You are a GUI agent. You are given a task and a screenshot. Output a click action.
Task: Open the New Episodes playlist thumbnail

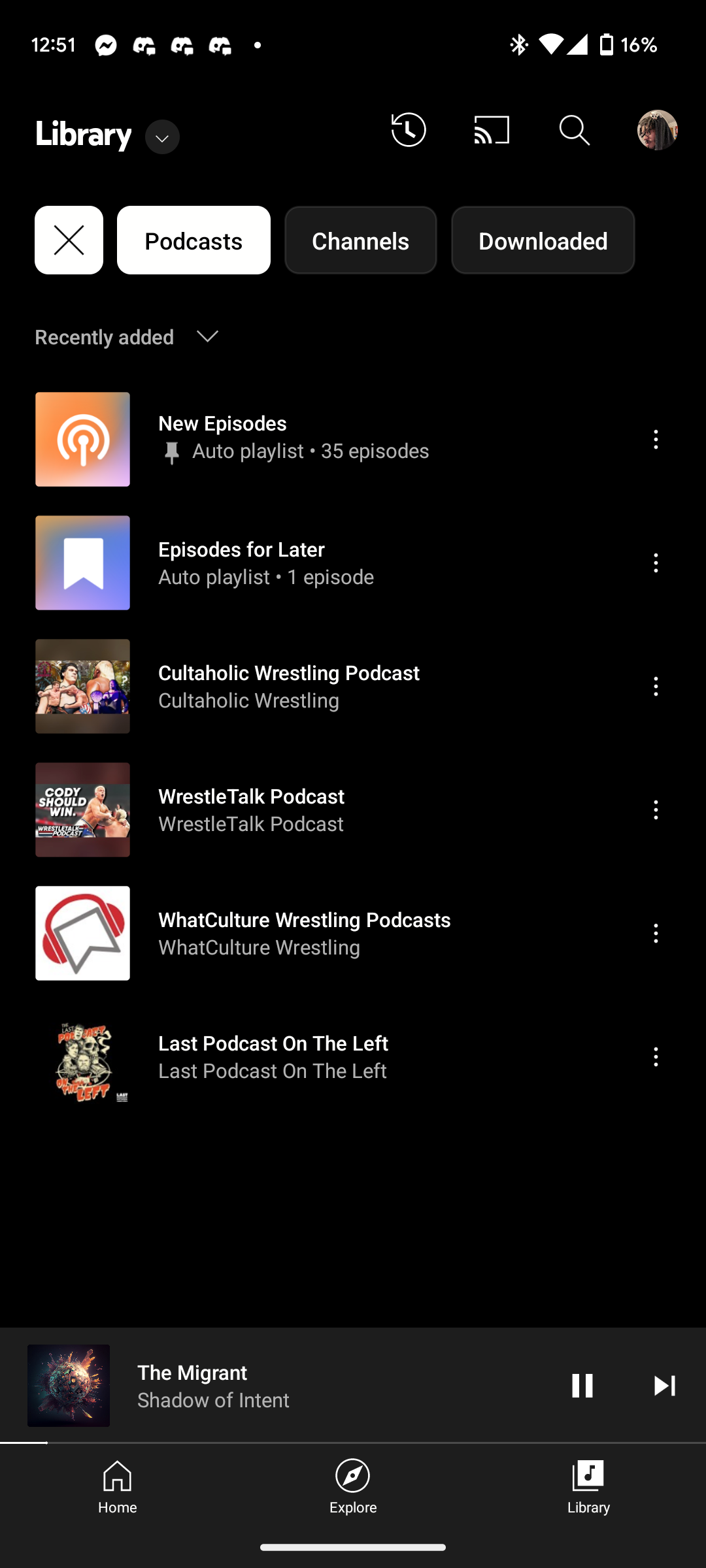(82, 438)
